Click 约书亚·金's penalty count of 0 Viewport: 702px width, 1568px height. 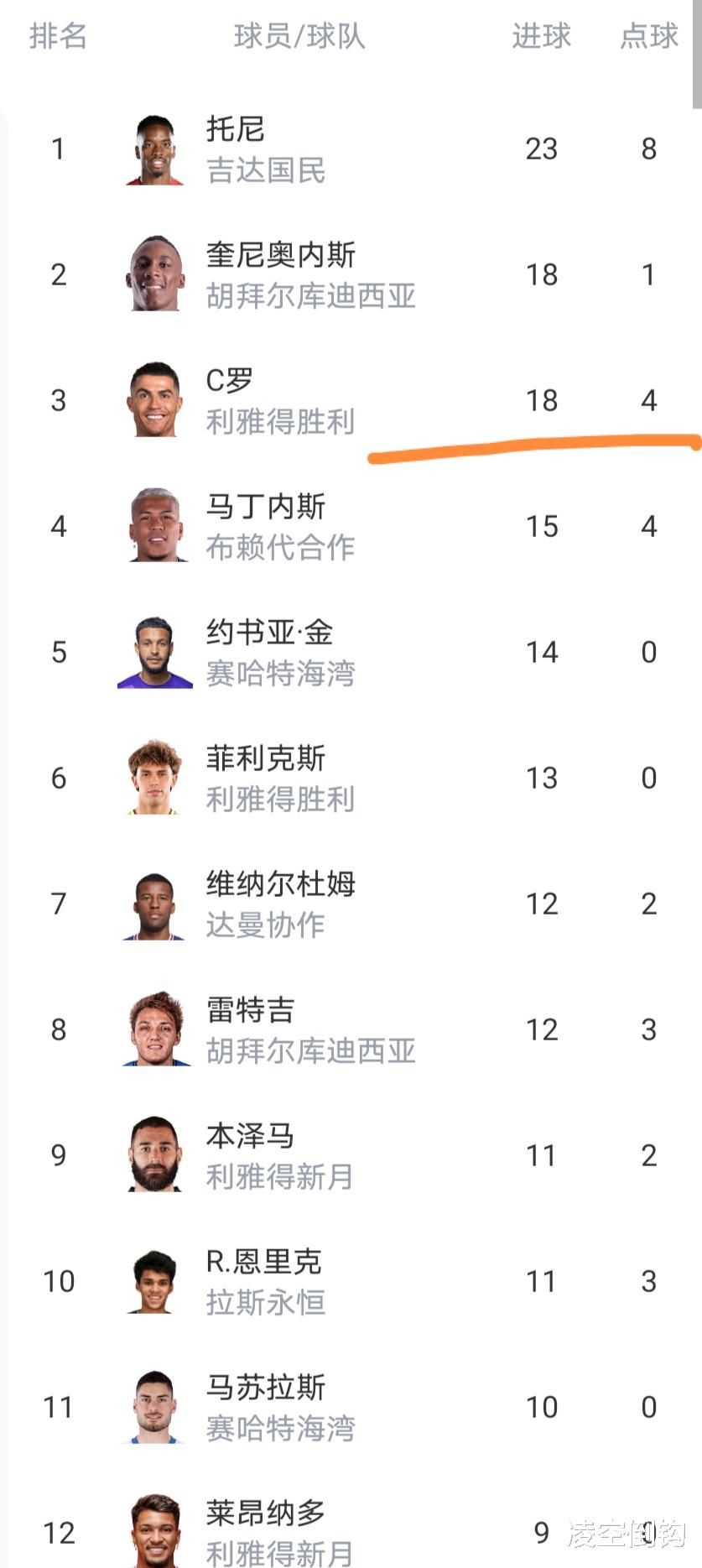click(x=648, y=652)
